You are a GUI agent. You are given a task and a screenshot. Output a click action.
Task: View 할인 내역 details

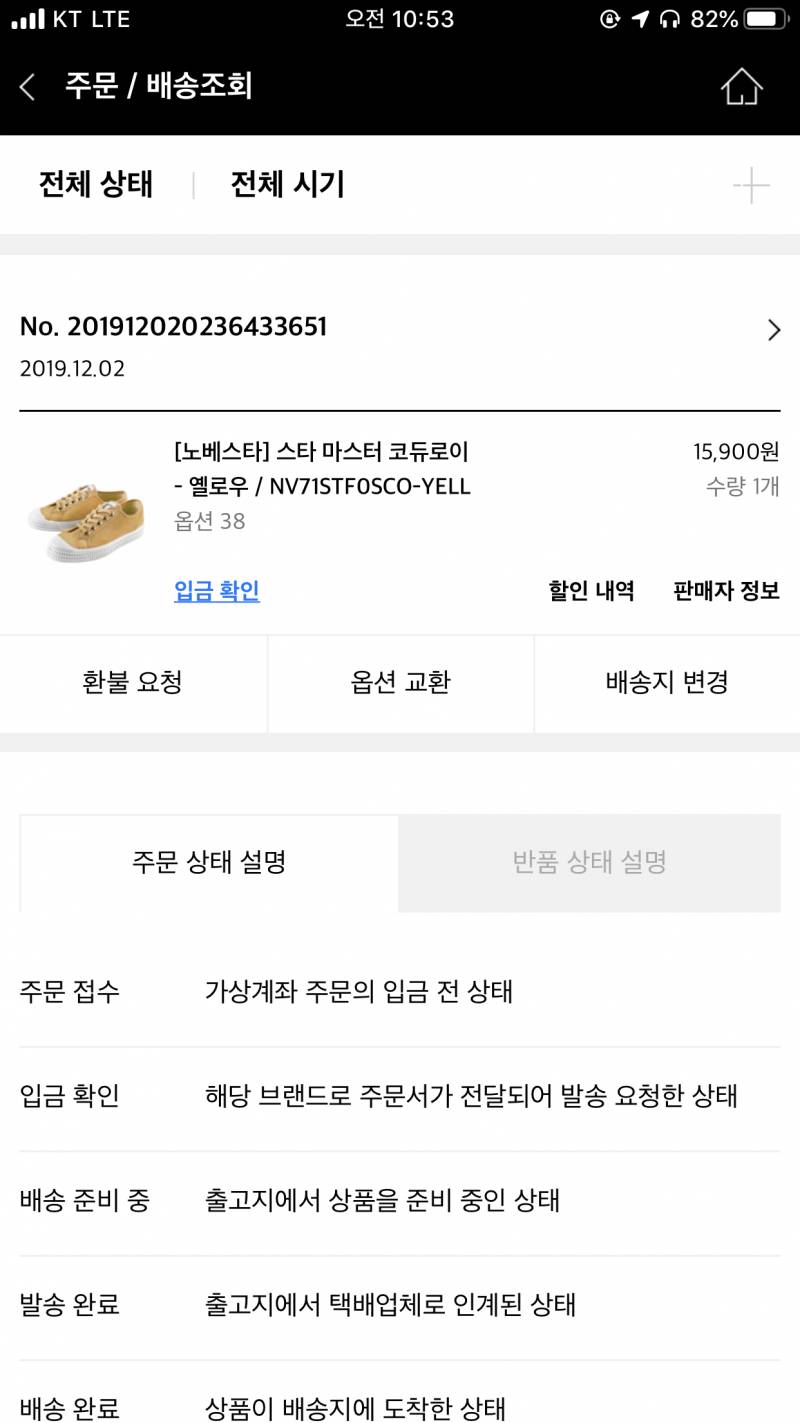coord(593,592)
